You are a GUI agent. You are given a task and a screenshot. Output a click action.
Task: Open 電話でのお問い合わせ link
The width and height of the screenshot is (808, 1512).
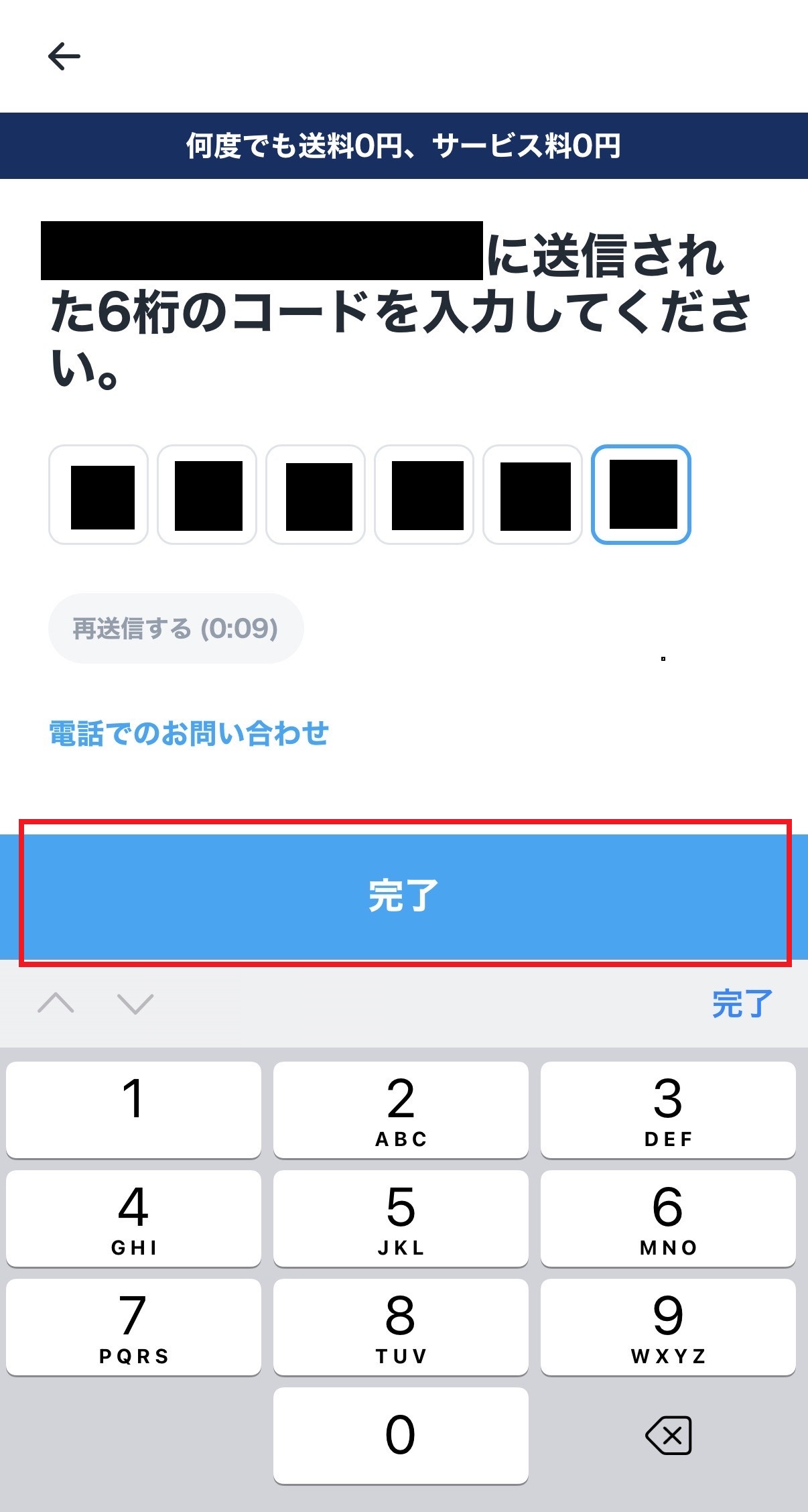pos(189,733)
